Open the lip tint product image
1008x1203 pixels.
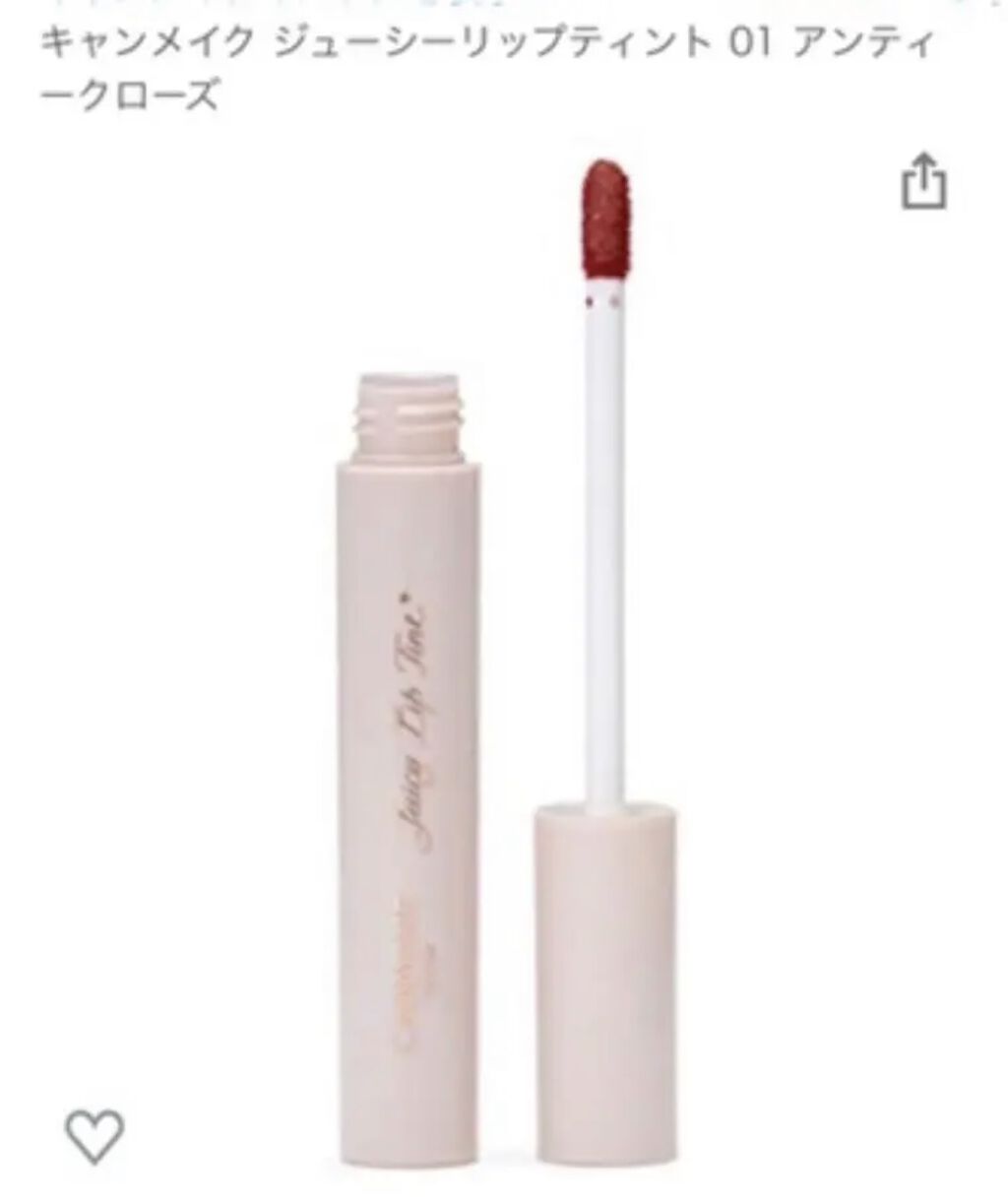coord(504,650)
